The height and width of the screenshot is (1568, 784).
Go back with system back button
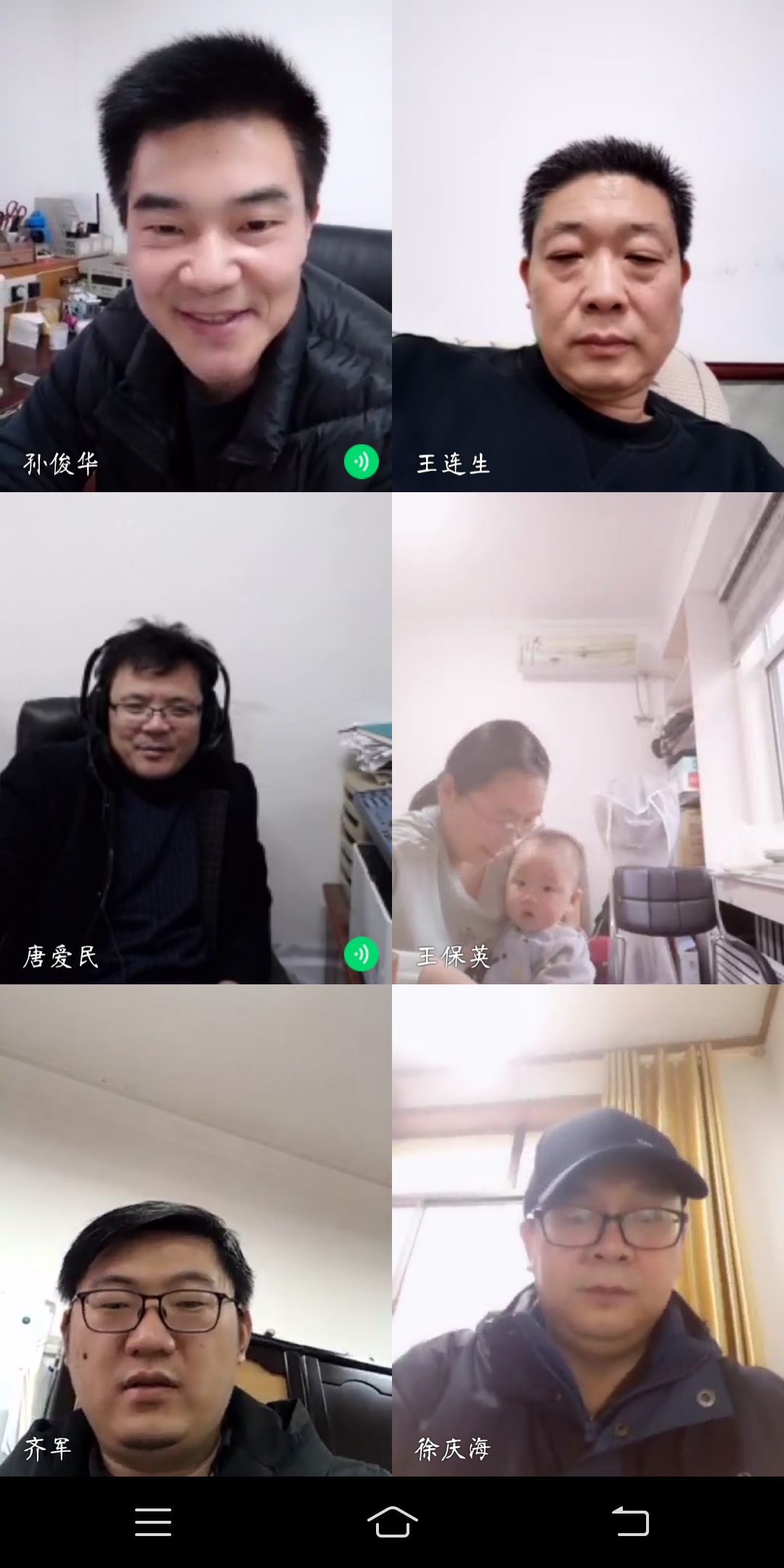(630, 1522)
